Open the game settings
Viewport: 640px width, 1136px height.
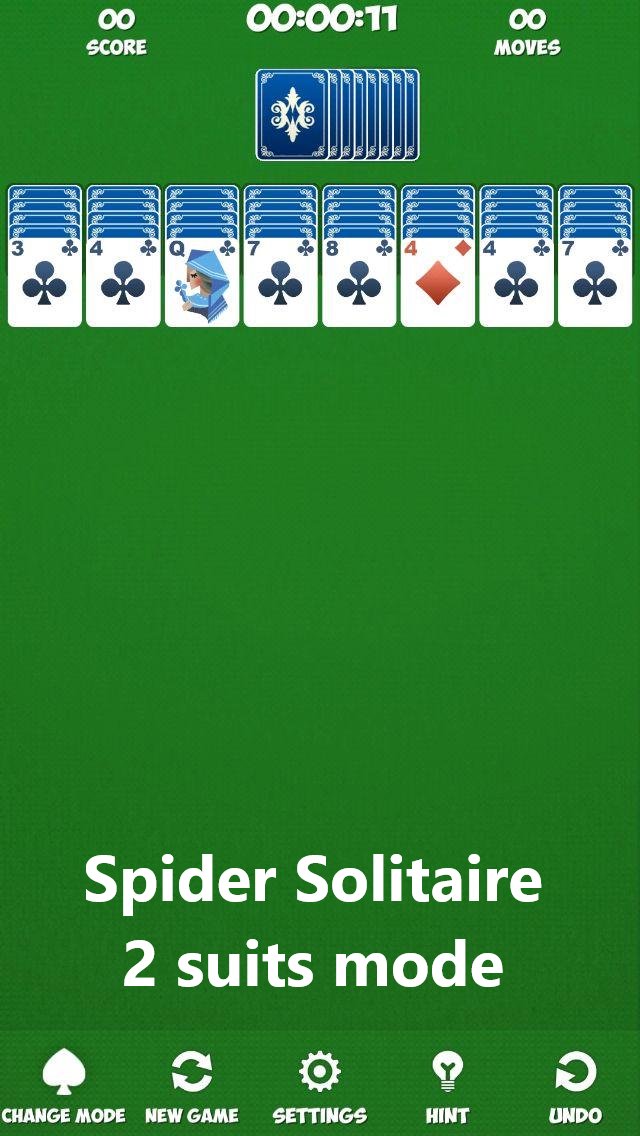point(319,1086)
